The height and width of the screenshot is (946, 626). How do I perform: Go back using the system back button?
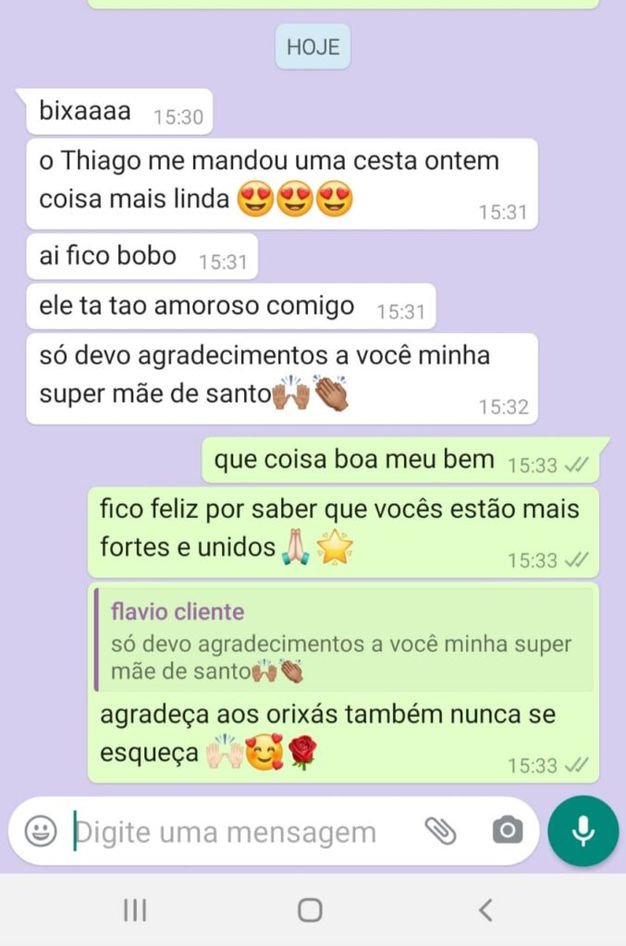(x=485, y=909)
